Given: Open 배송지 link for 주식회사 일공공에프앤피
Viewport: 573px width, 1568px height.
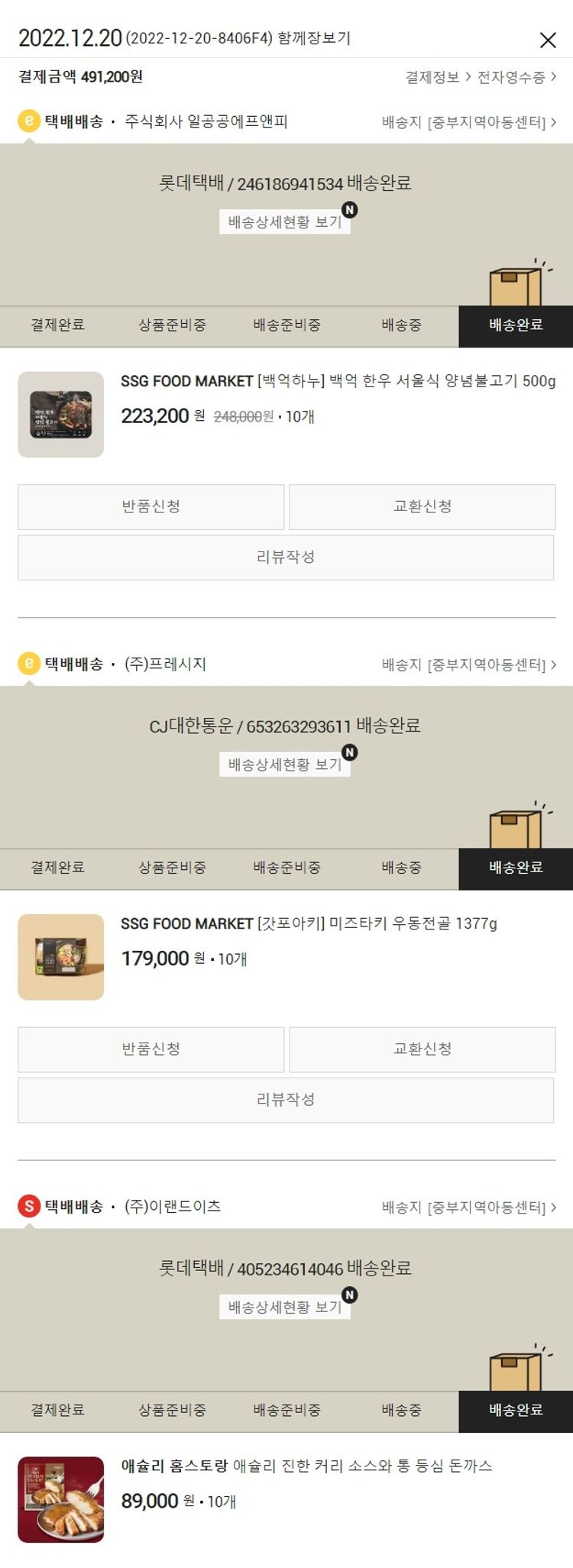Looking at the screenshot, I should click(x=468, y=122).
